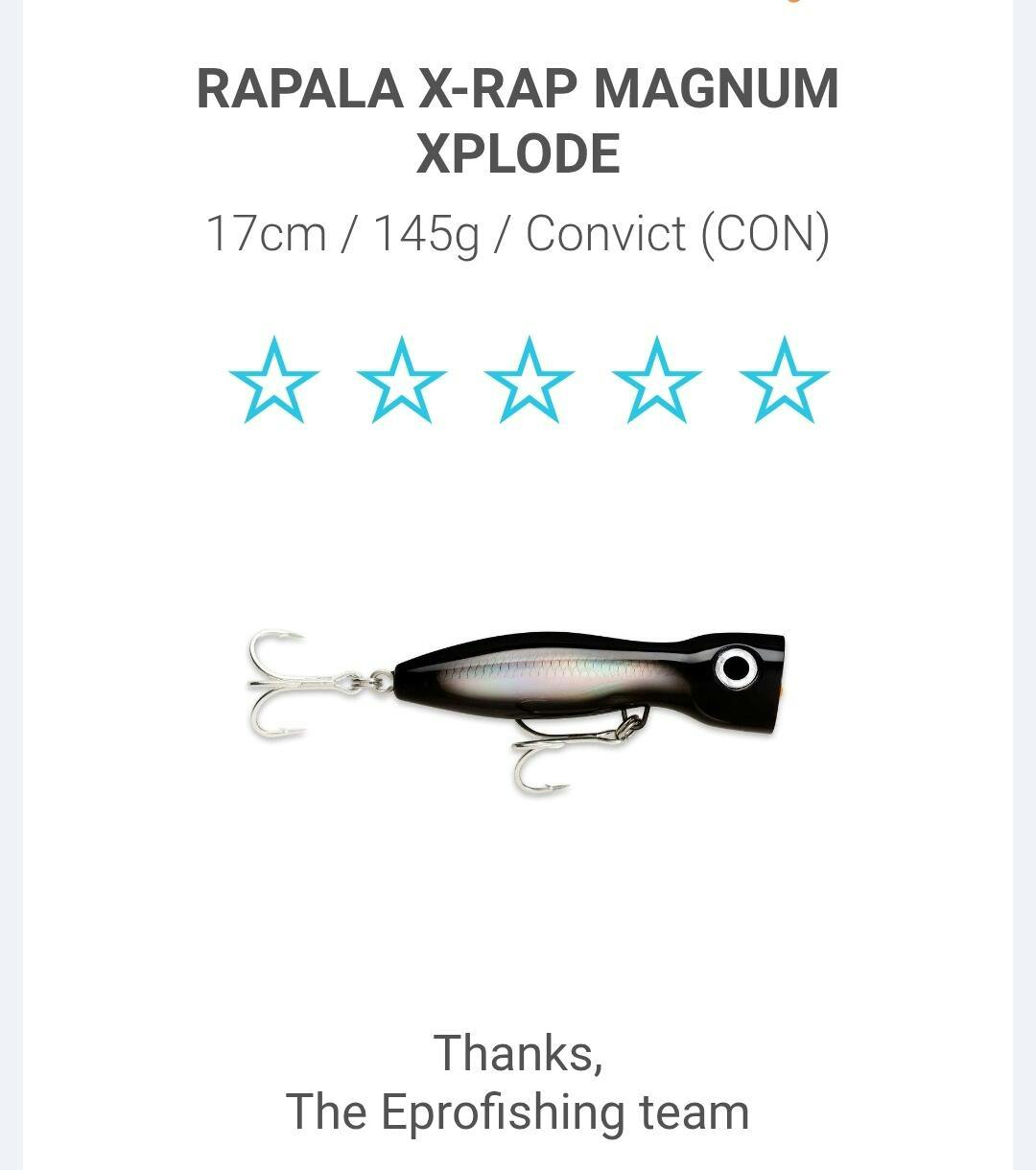Give the Rapala popper five stars

pos(785,382)
